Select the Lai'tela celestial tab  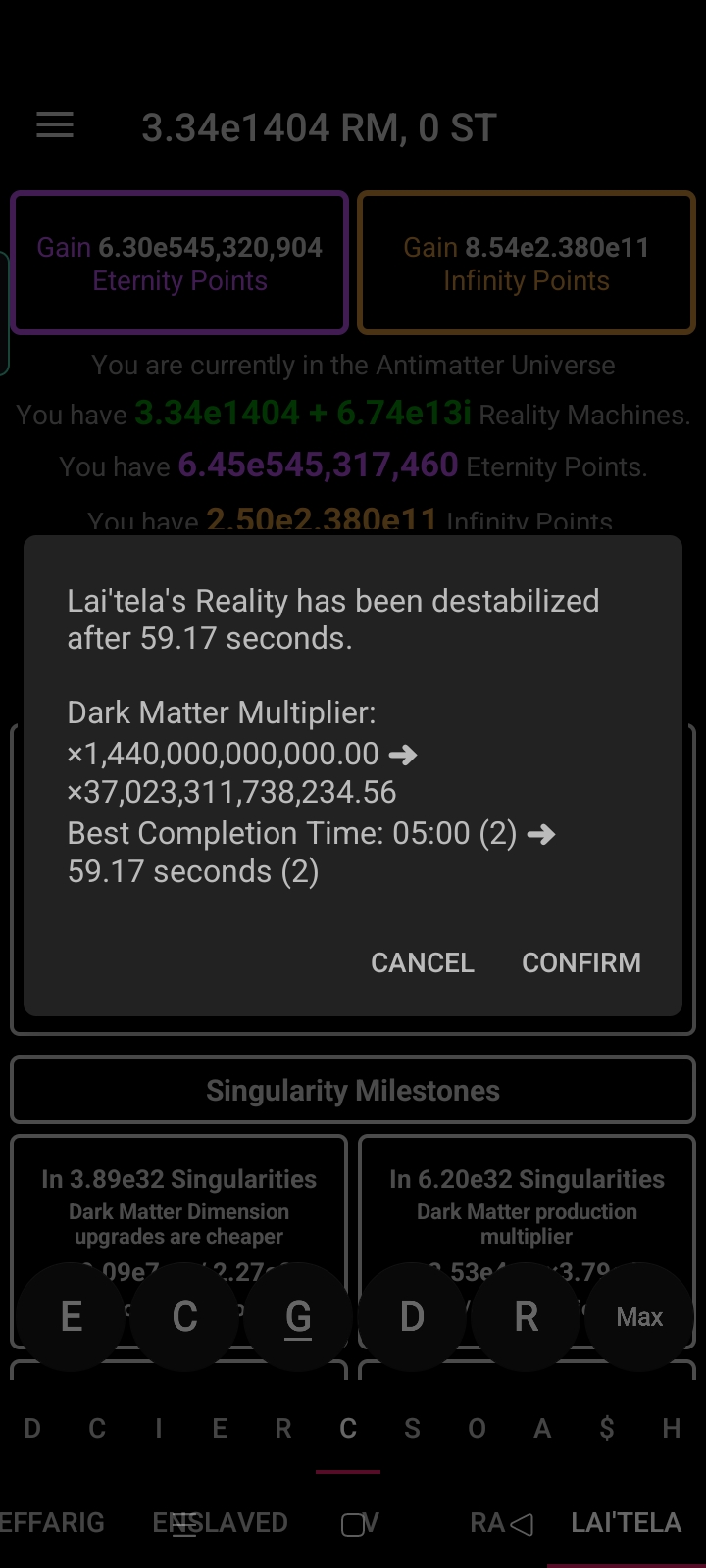click(x=626, y=1522)
